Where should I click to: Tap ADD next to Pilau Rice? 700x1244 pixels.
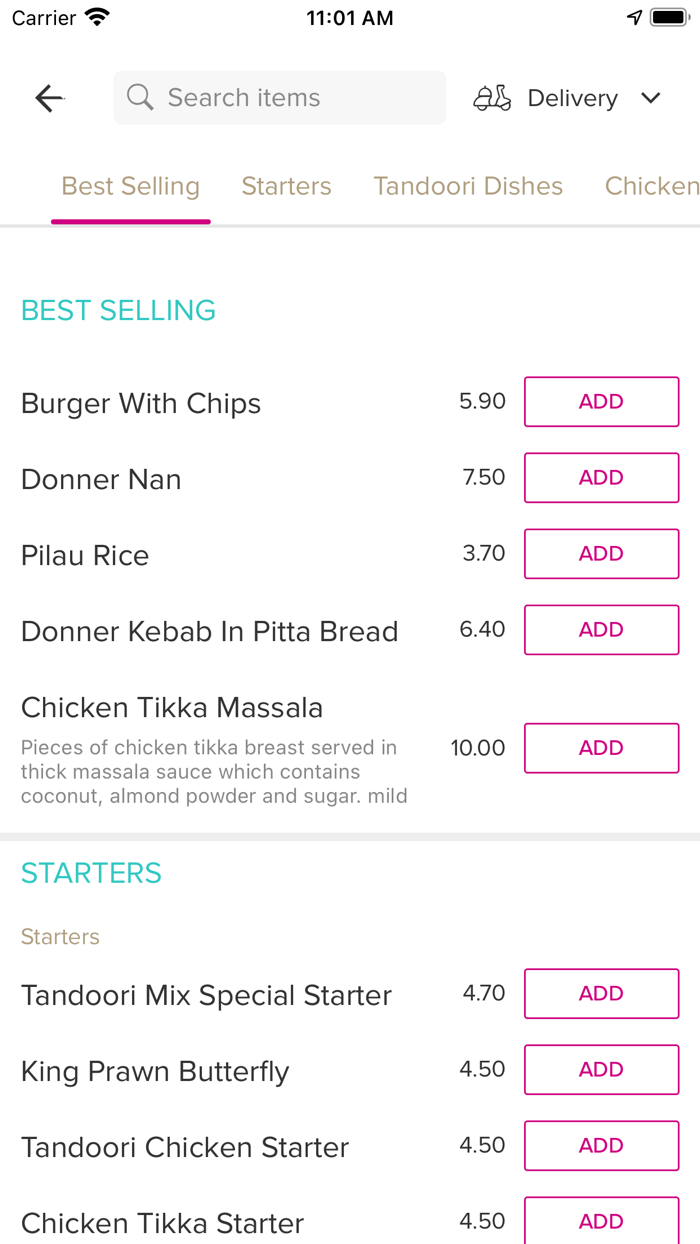coord(601,554)
